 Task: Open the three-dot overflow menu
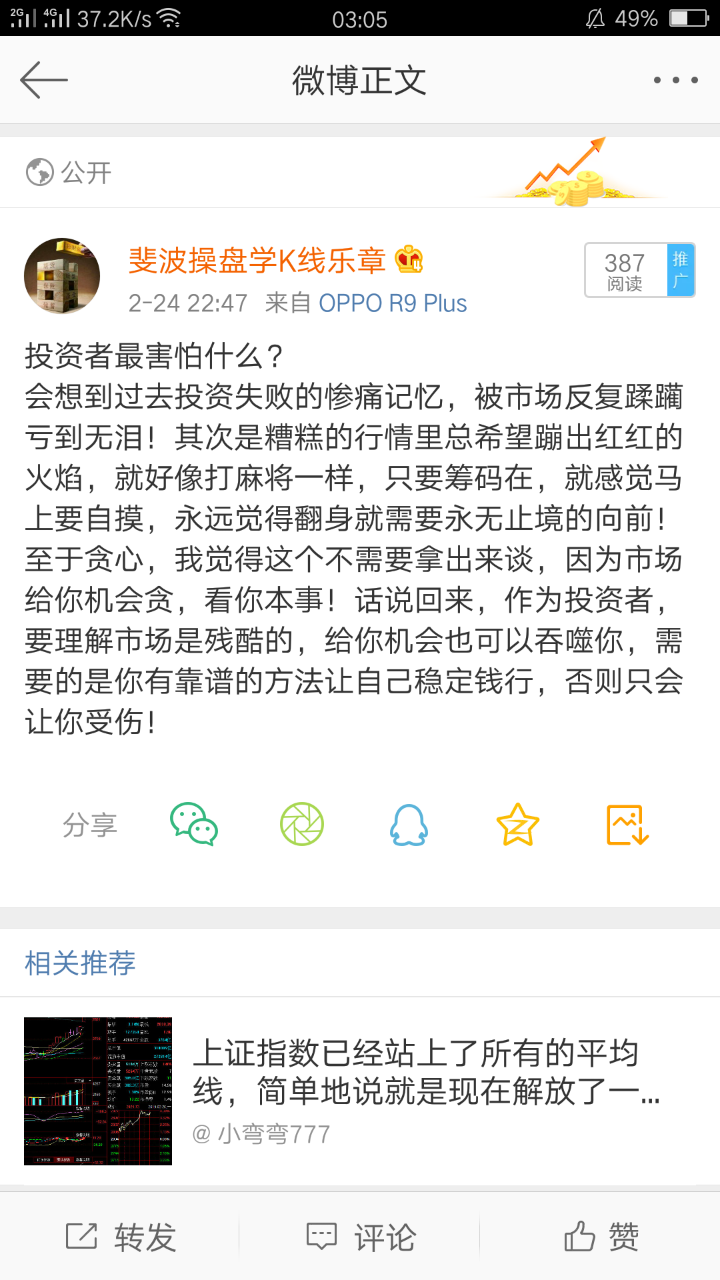click(676, 80)
